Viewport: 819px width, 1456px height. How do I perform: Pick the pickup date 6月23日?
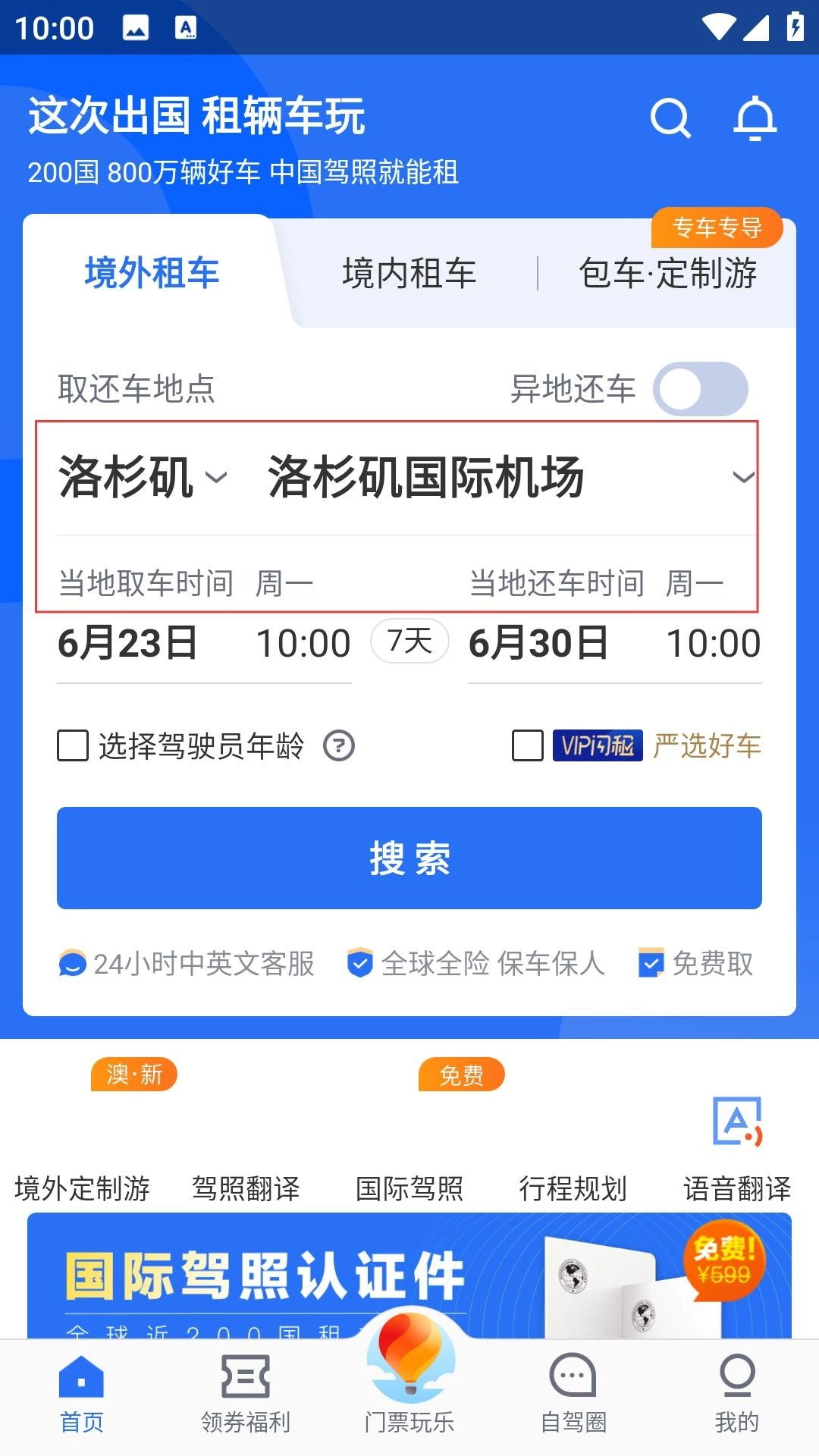pyautogui.click(x=127, y=643)
